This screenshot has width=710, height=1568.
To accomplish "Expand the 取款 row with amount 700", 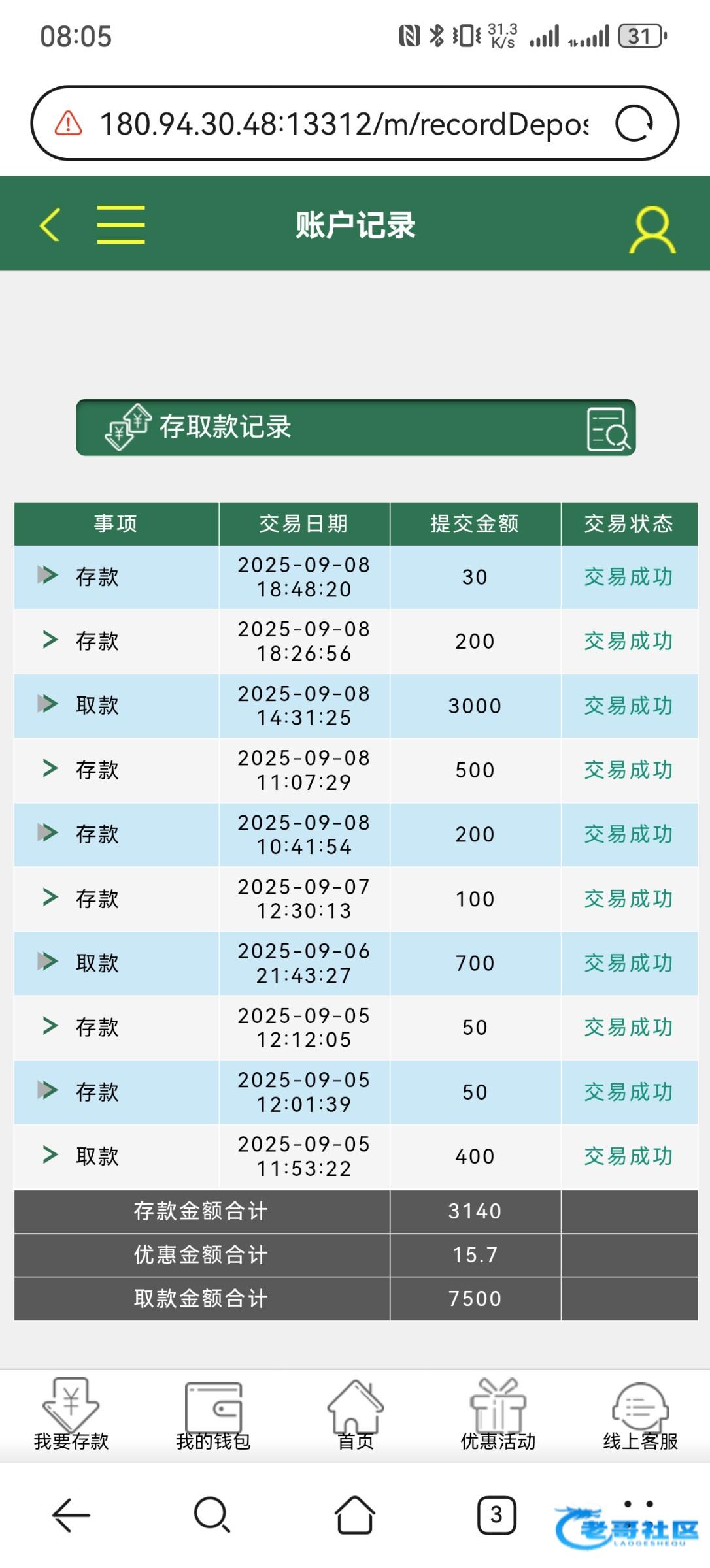I will (x=48, y=962).
